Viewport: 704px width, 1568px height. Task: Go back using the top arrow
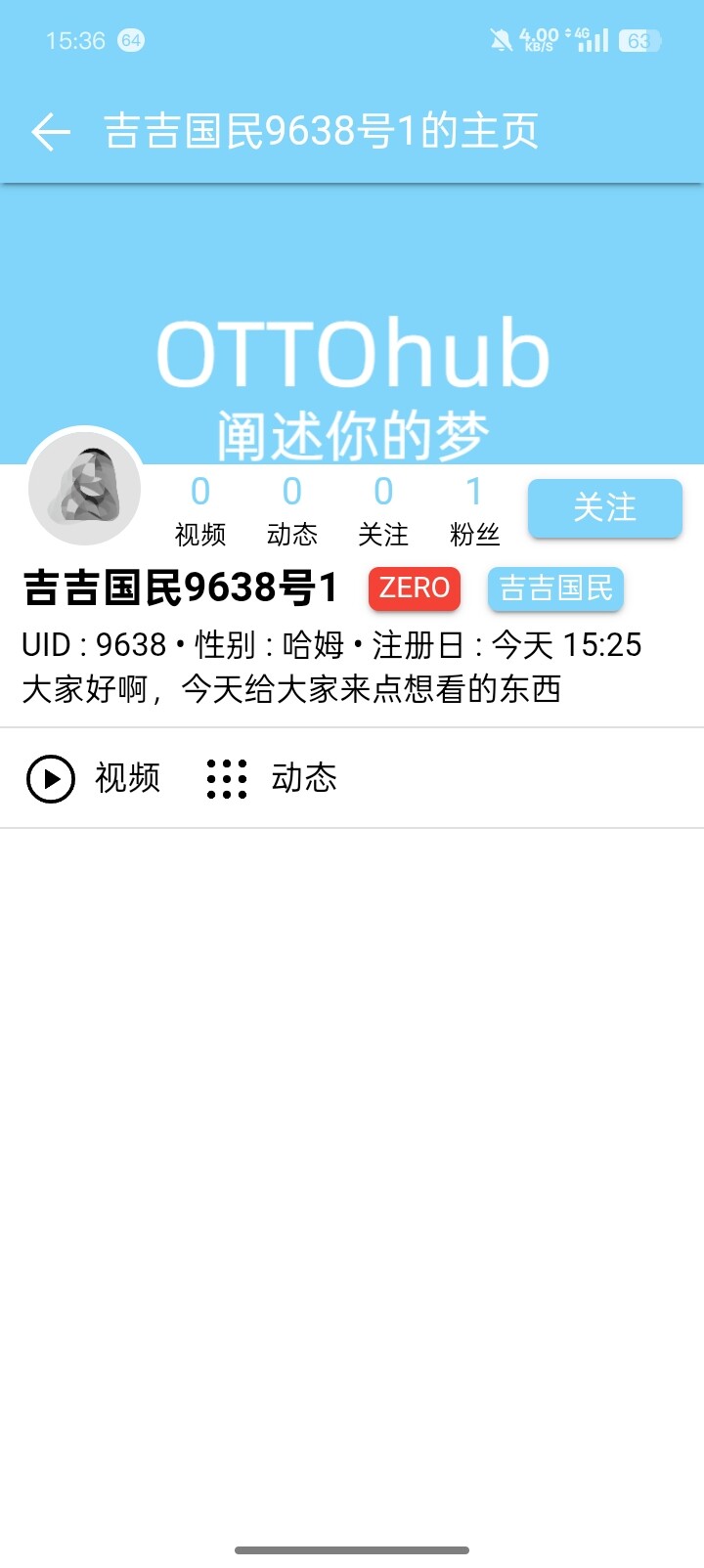51,131
